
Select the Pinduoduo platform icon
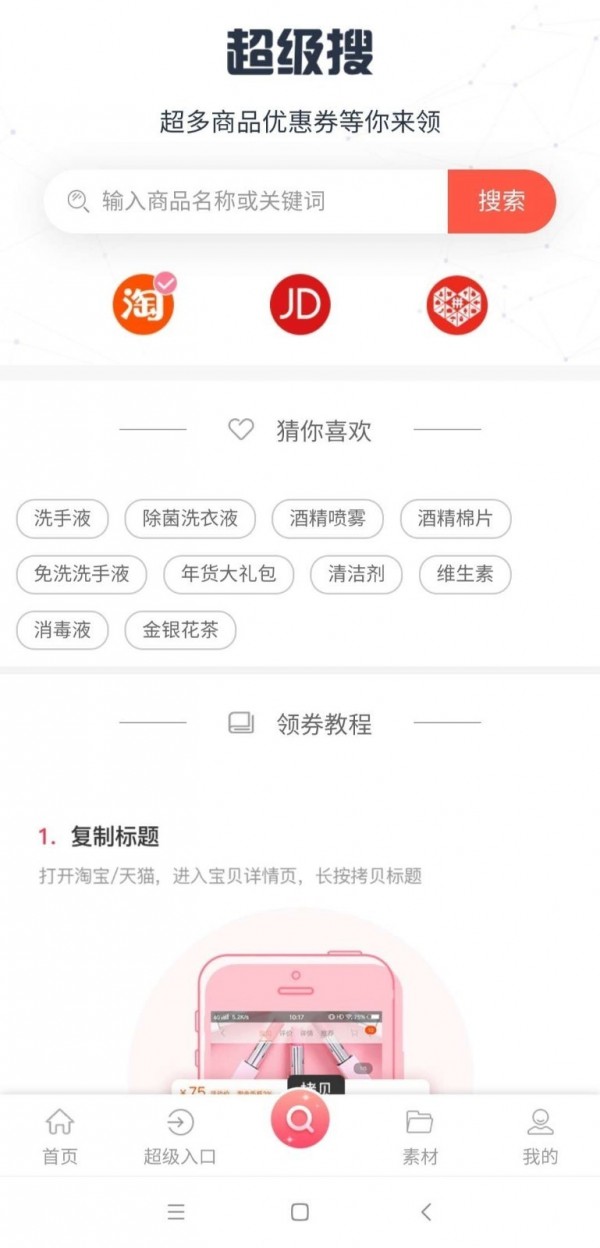457,305
